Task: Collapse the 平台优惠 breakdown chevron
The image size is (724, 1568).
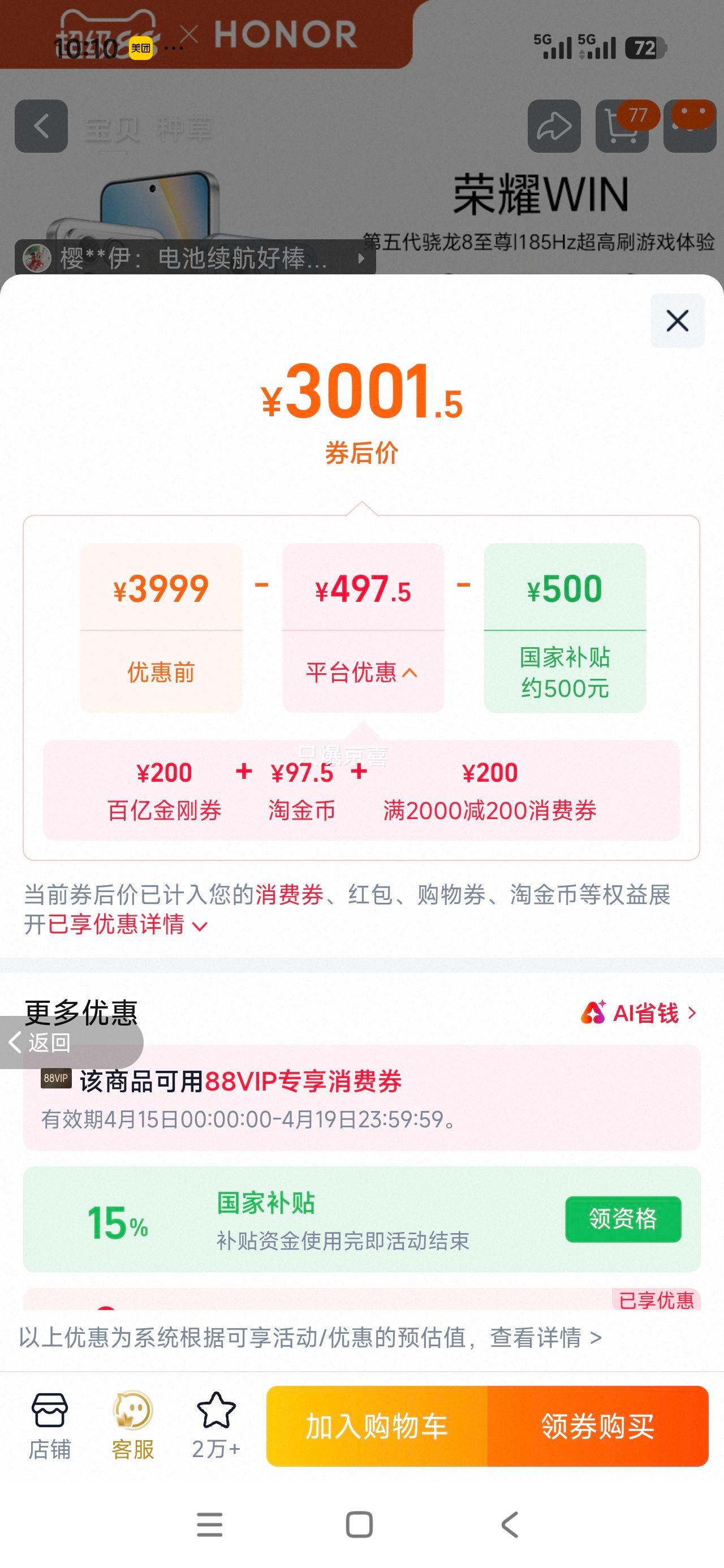Action: point(411,674)
